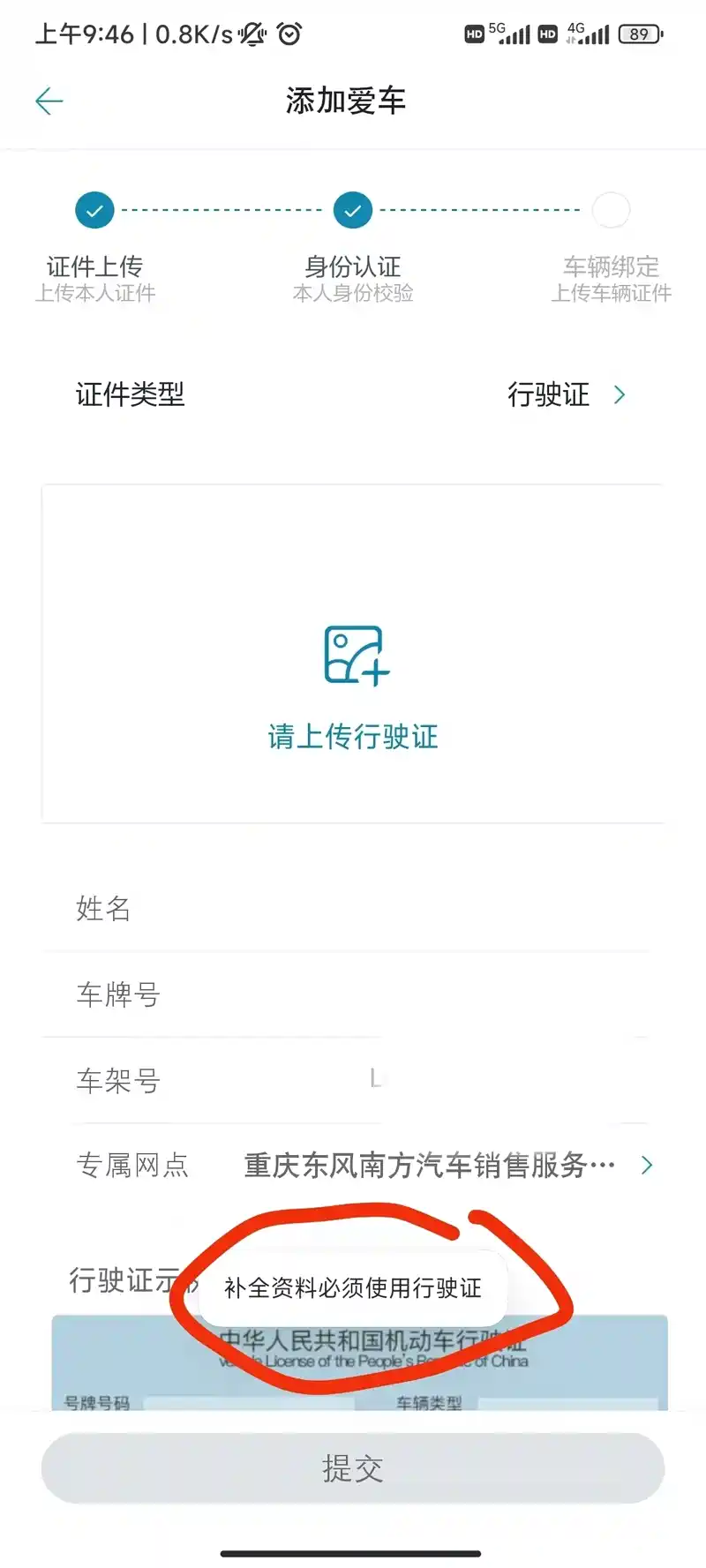
Task: Upload driving license via 请上传行驶证
Action: (x=353, y=688)
